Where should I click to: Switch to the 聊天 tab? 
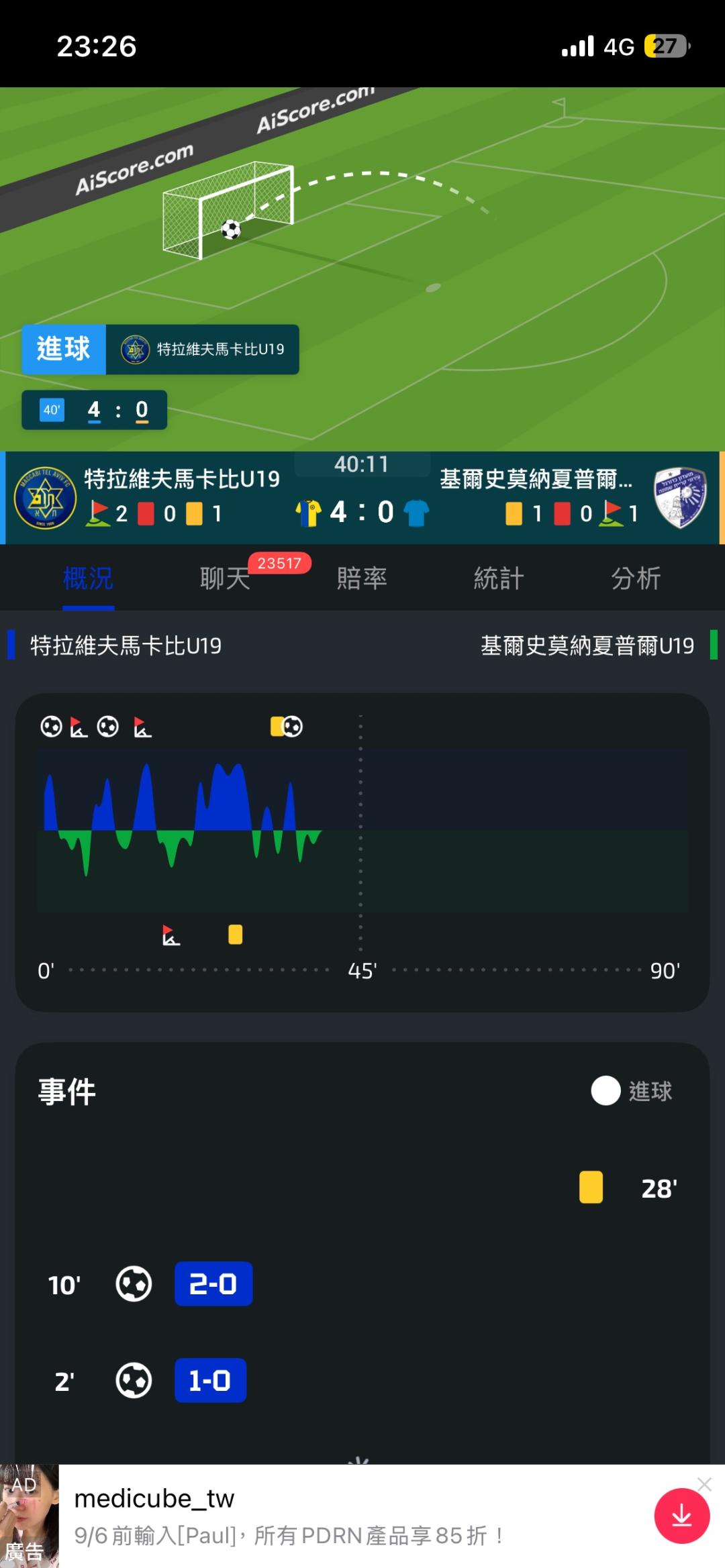tap(225, 578)
